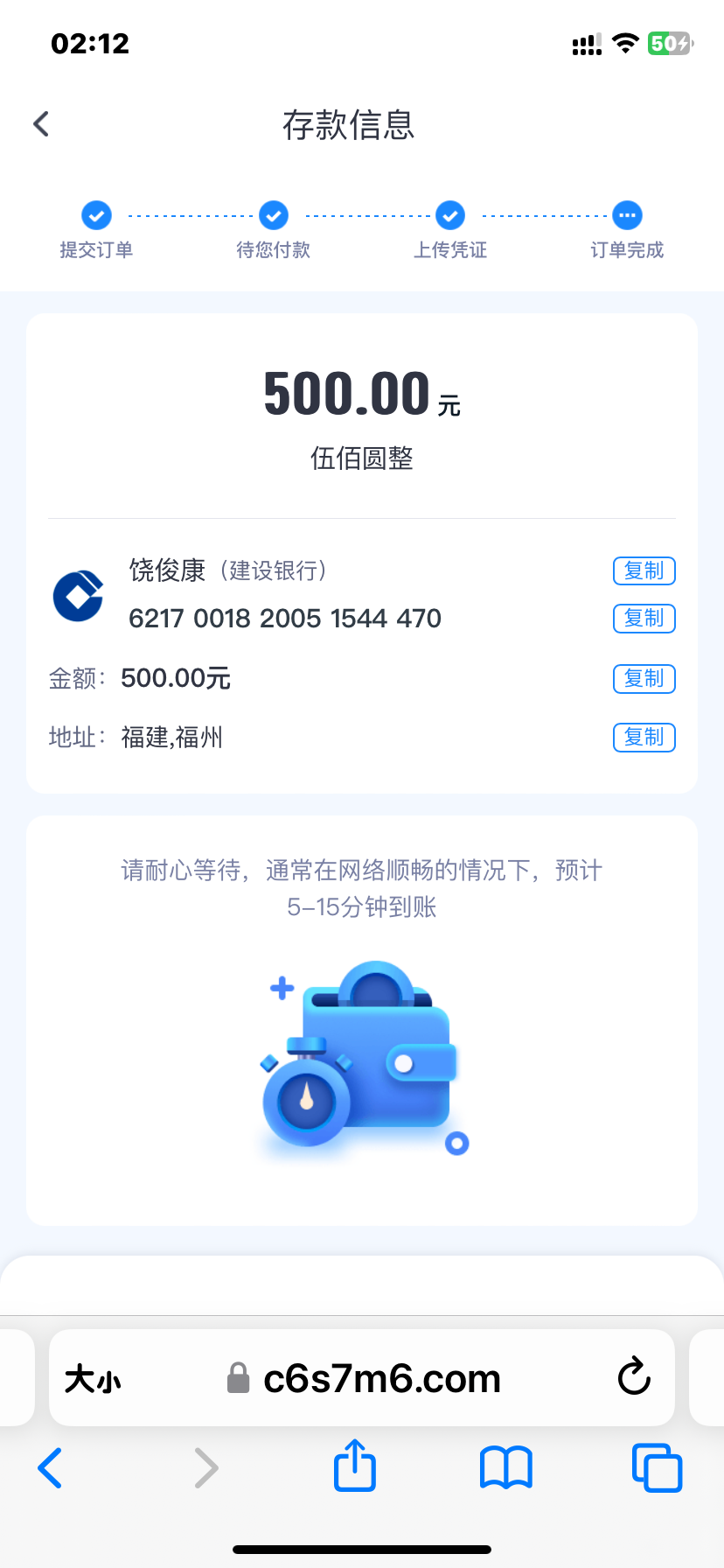Share this page via Safari share button
724x1568 pixels.
tap(355, 1466)
